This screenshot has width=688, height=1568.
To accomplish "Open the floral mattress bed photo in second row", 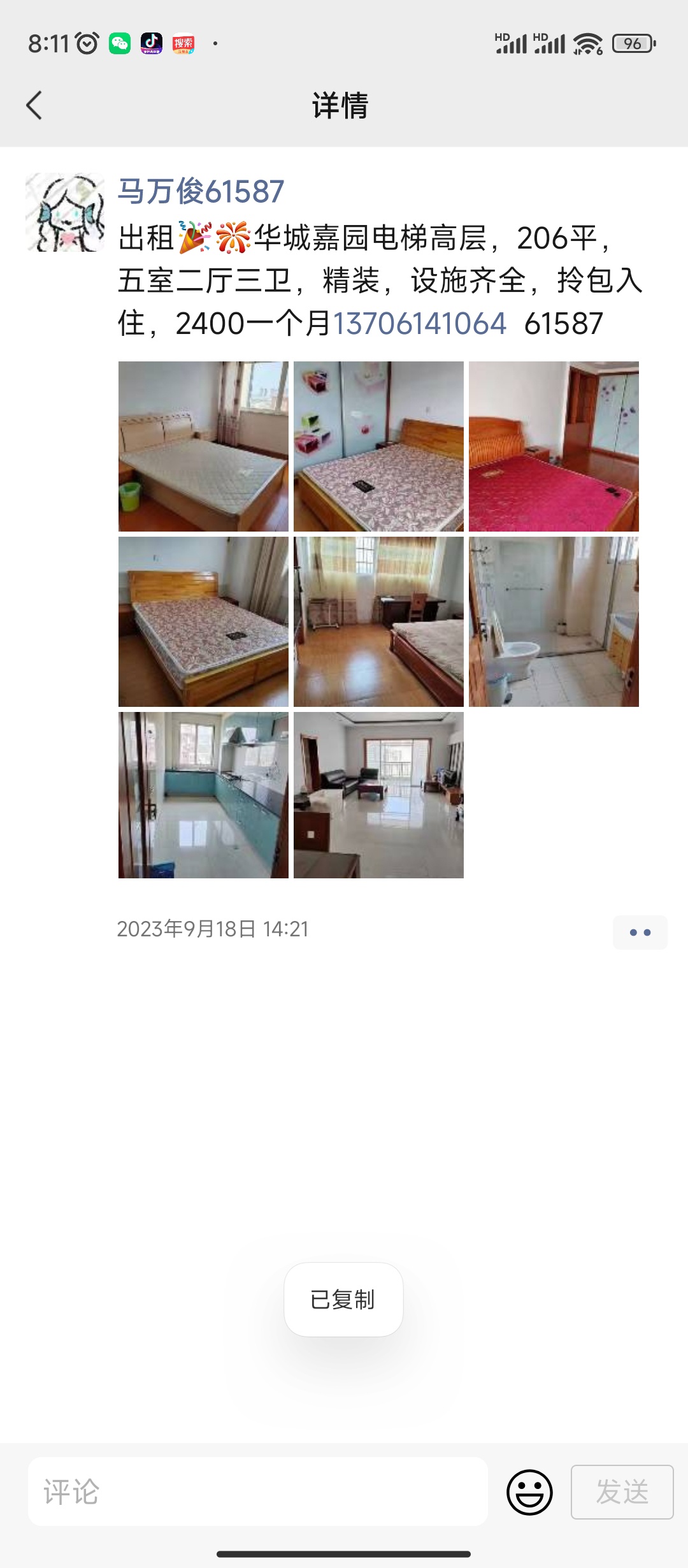I will coord(203,621).
